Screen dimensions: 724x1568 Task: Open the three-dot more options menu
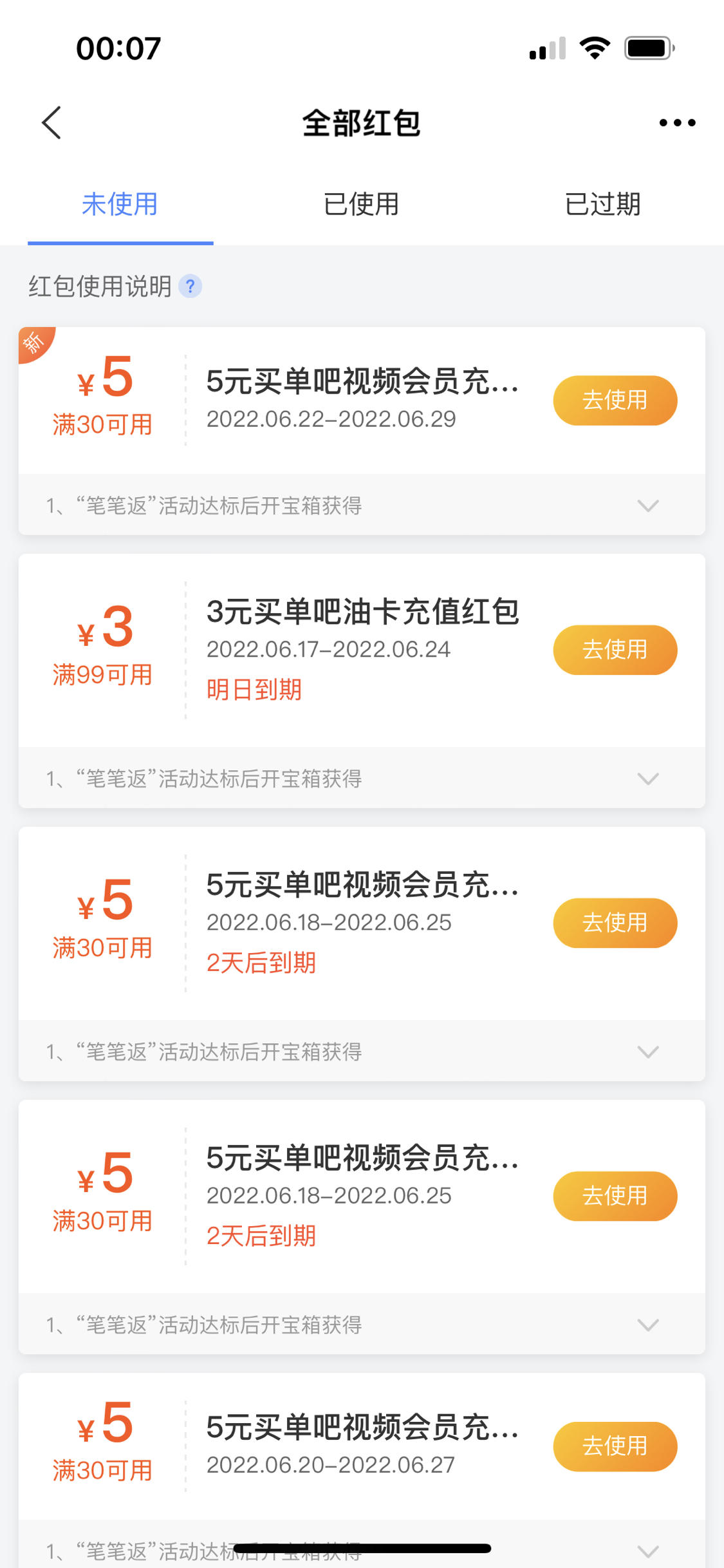coord(677,122)
